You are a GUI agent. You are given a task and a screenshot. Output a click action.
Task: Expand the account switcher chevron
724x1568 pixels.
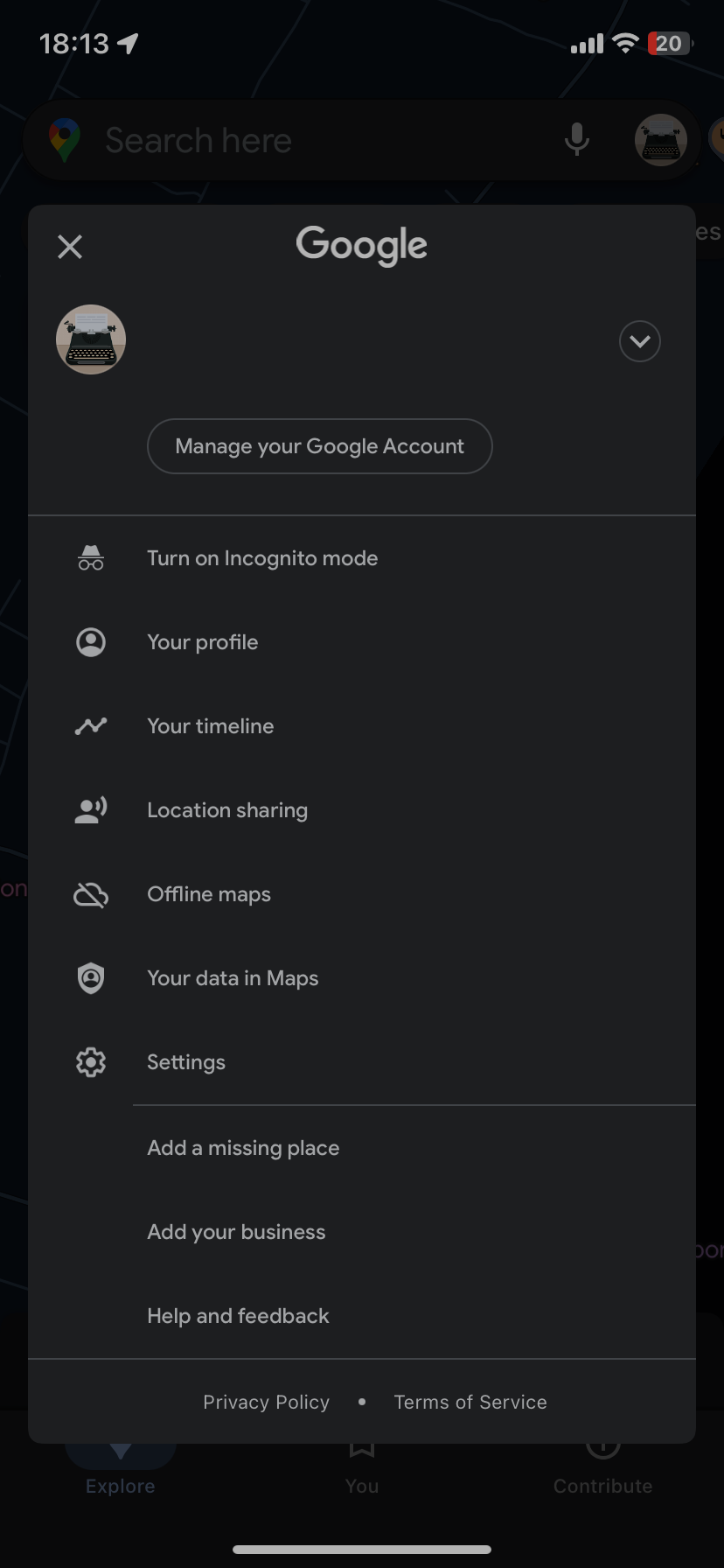(639, 341)
